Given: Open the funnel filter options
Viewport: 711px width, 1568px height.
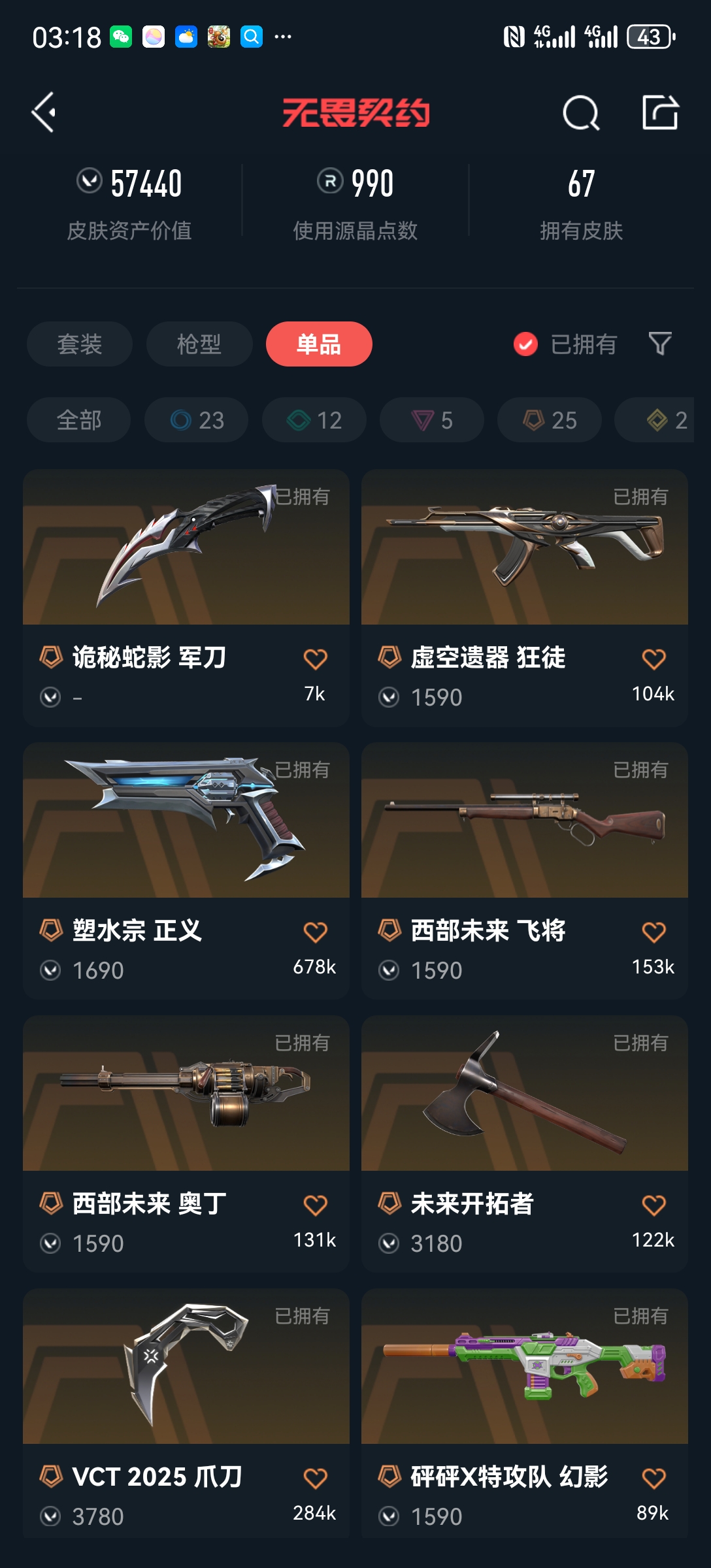Looking at the screenshot, I should (659, 344).
